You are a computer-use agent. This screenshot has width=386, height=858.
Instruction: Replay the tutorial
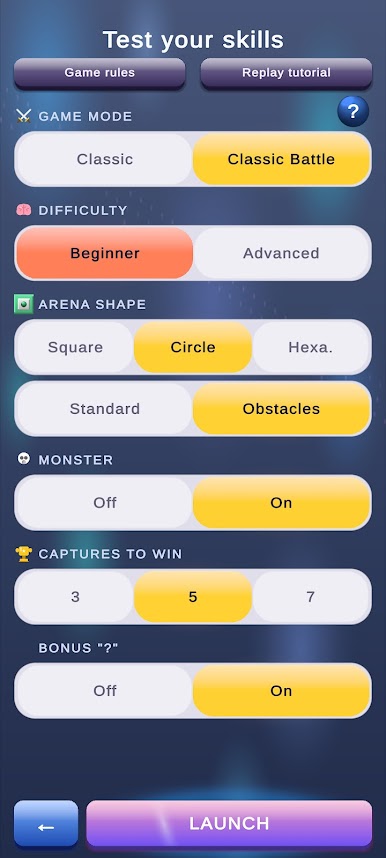[286, 73]
